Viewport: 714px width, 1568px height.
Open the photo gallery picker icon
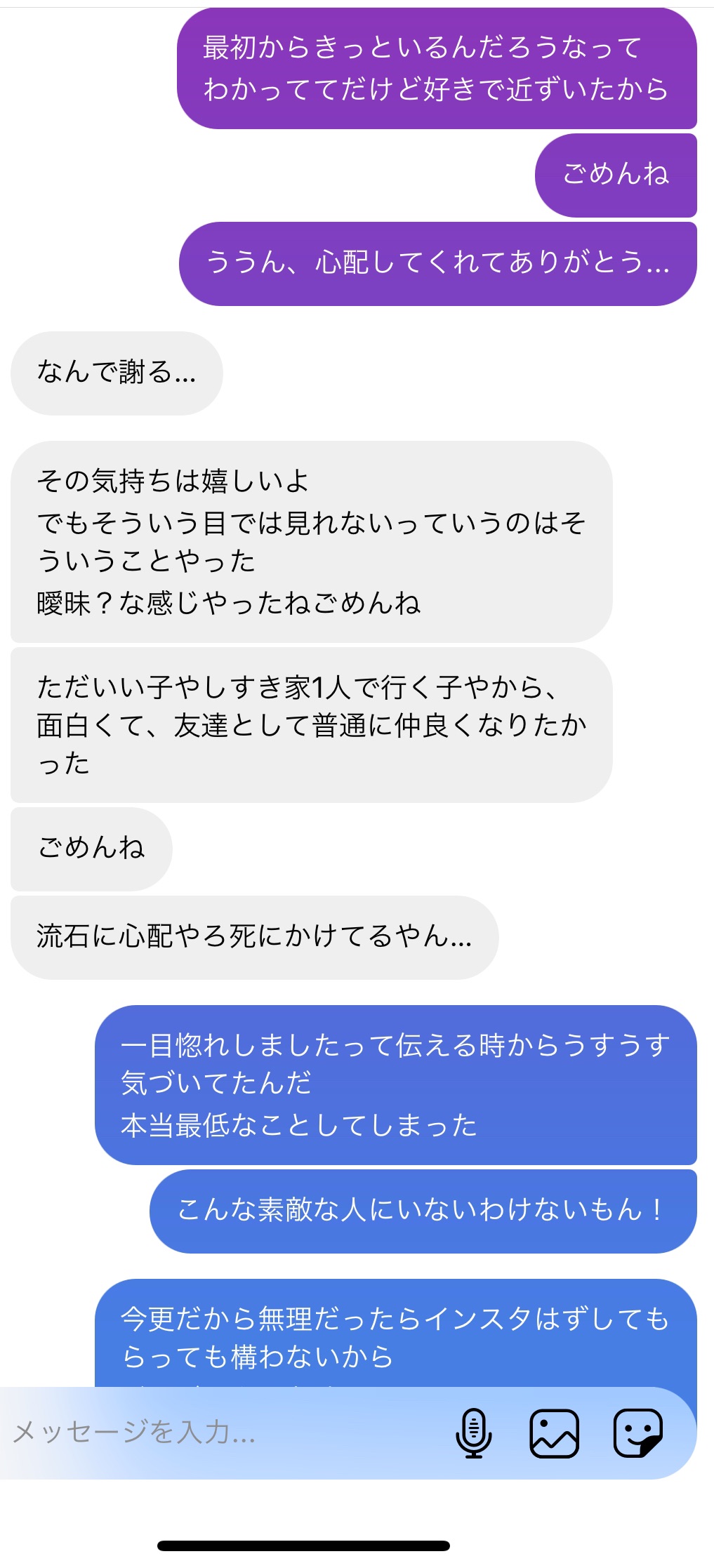point(555,1433)
